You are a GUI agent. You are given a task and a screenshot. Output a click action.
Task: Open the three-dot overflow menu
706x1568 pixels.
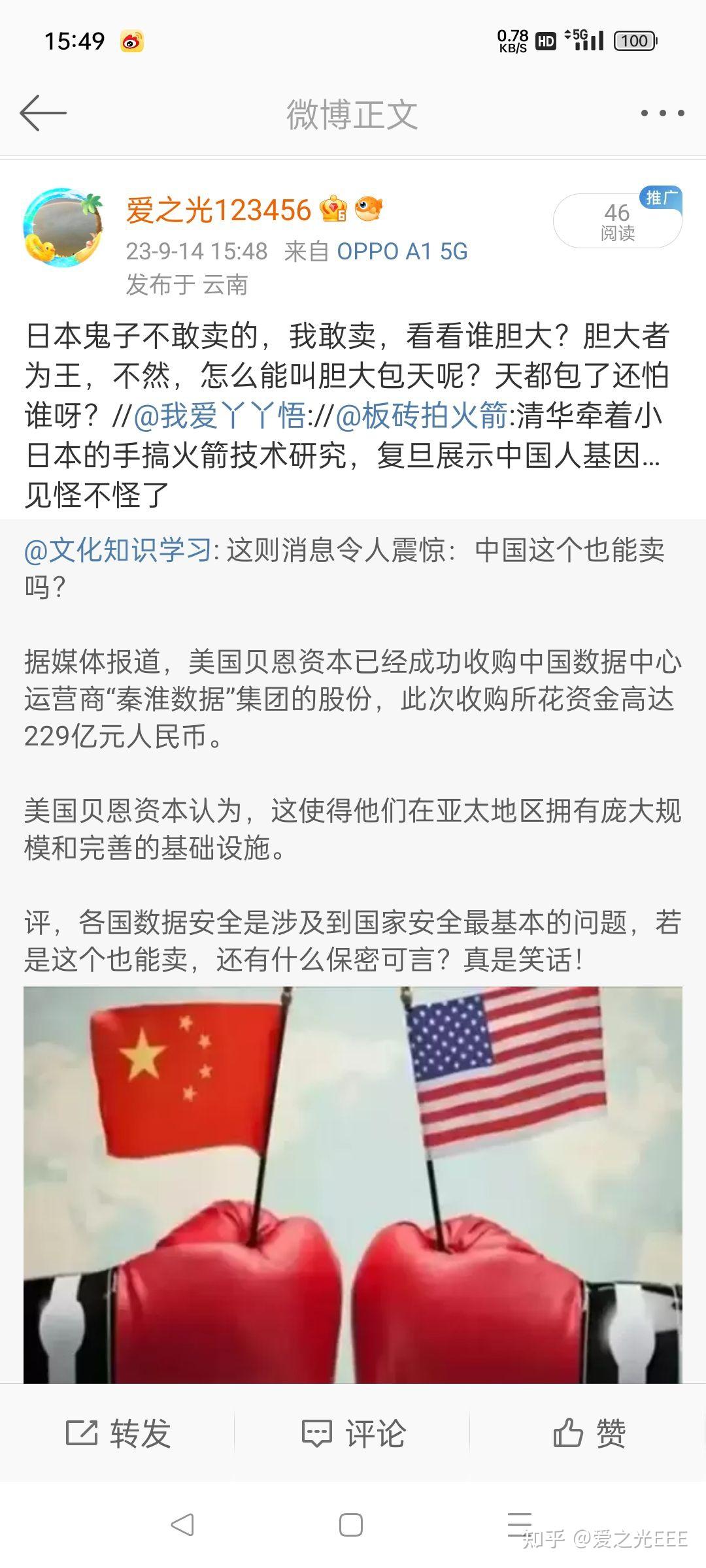(662, 113)
